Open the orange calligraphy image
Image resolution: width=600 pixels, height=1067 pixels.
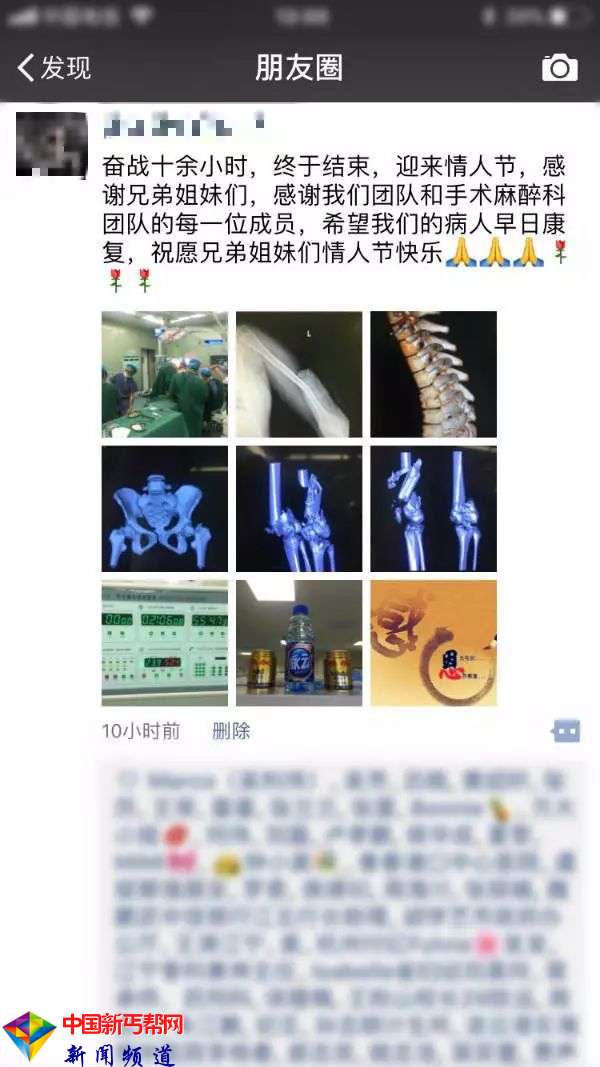point(433,643)
